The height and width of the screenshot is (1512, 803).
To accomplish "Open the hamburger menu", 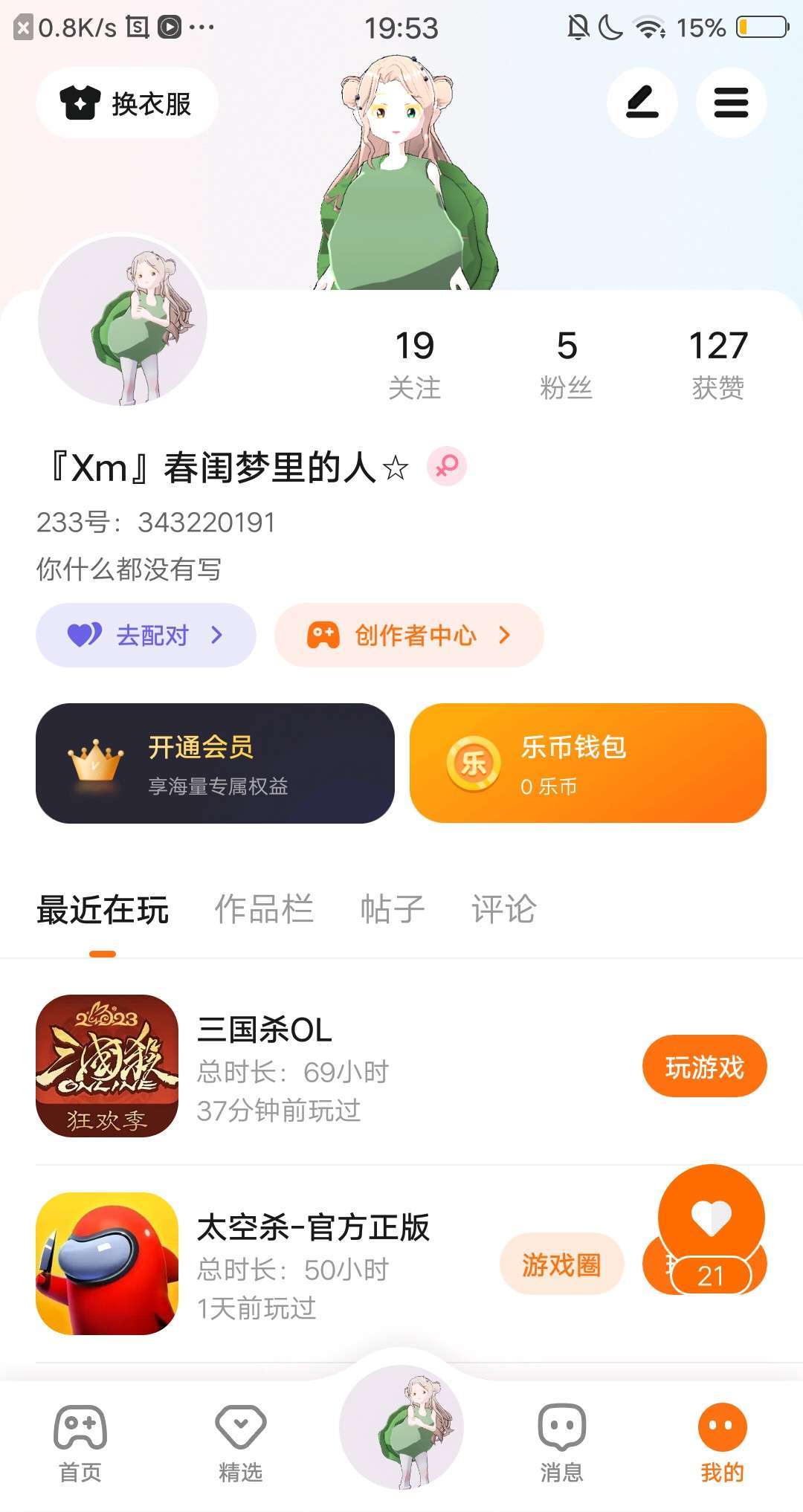I will 731,103.
